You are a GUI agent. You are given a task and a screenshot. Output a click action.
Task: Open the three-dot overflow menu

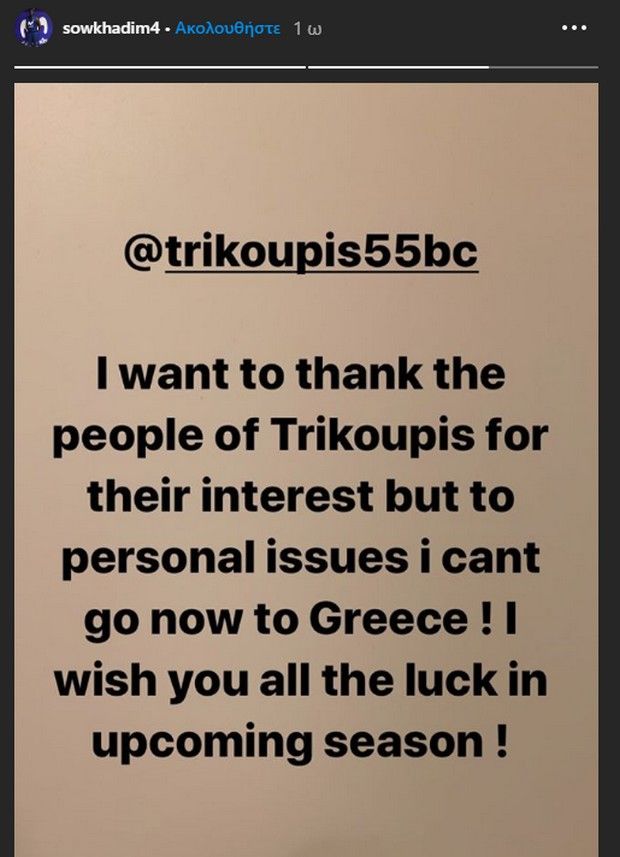pyautogui.click(x=574, y=28)
